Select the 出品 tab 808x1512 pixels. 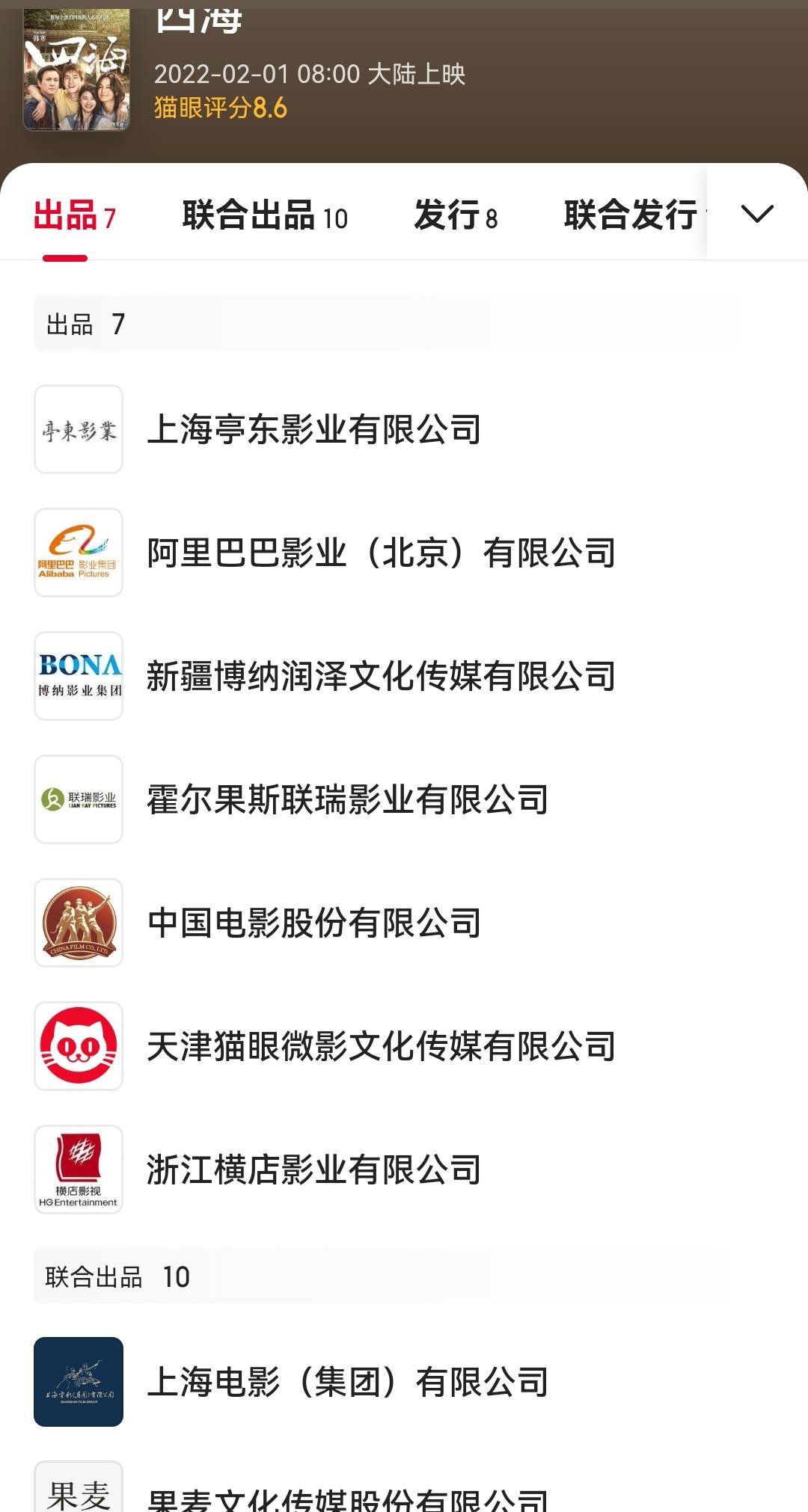pos(75,216)
